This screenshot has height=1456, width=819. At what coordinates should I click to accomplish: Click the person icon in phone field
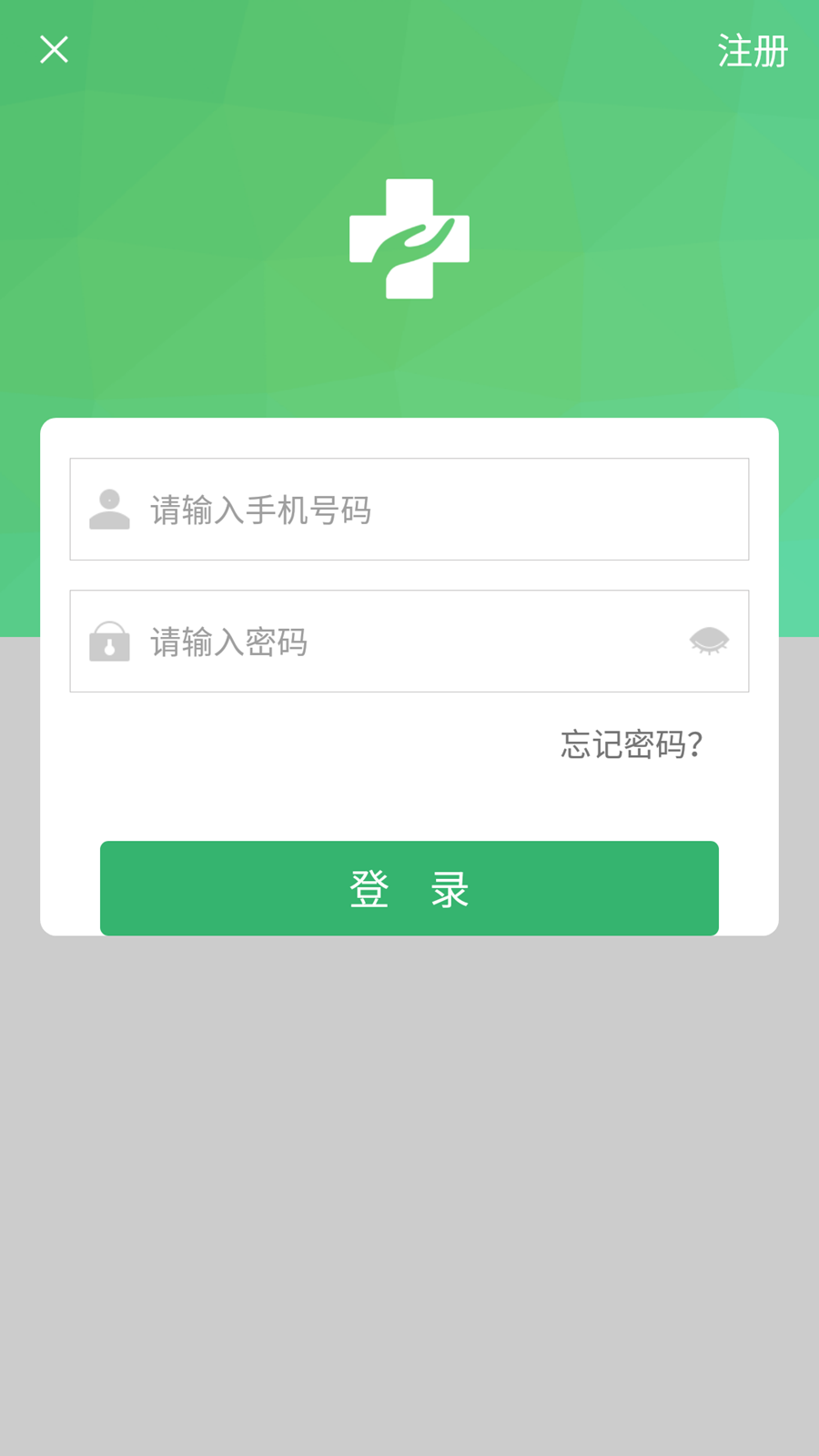click(x=109, y=508)
